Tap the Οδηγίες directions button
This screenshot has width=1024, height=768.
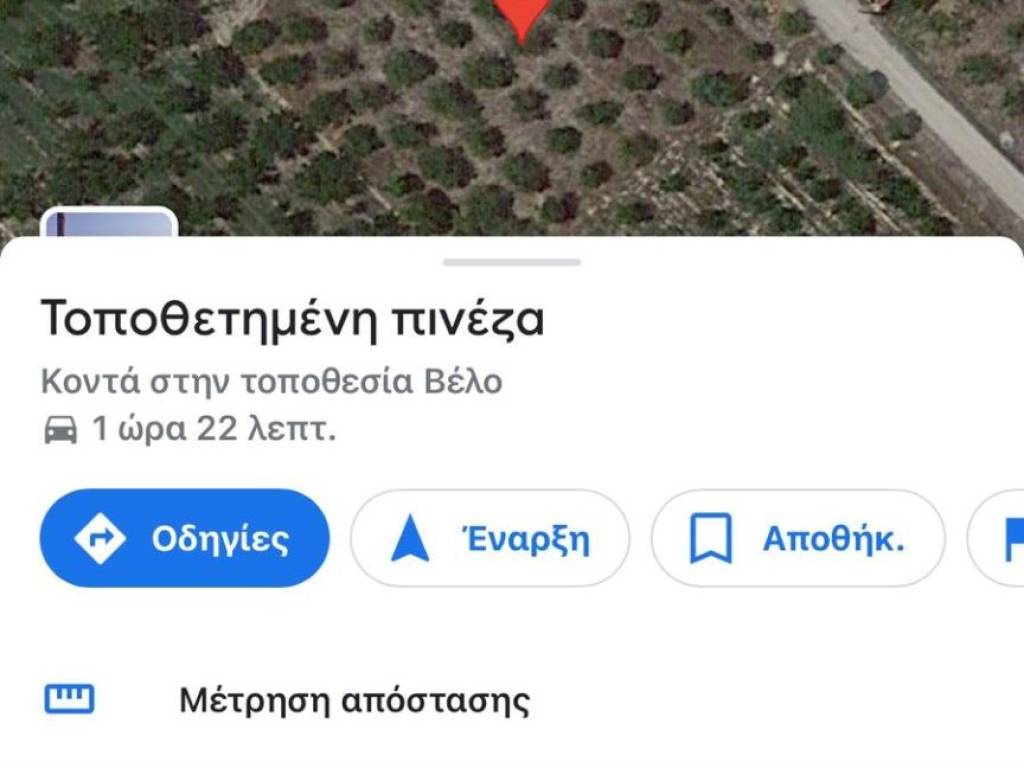184,539
